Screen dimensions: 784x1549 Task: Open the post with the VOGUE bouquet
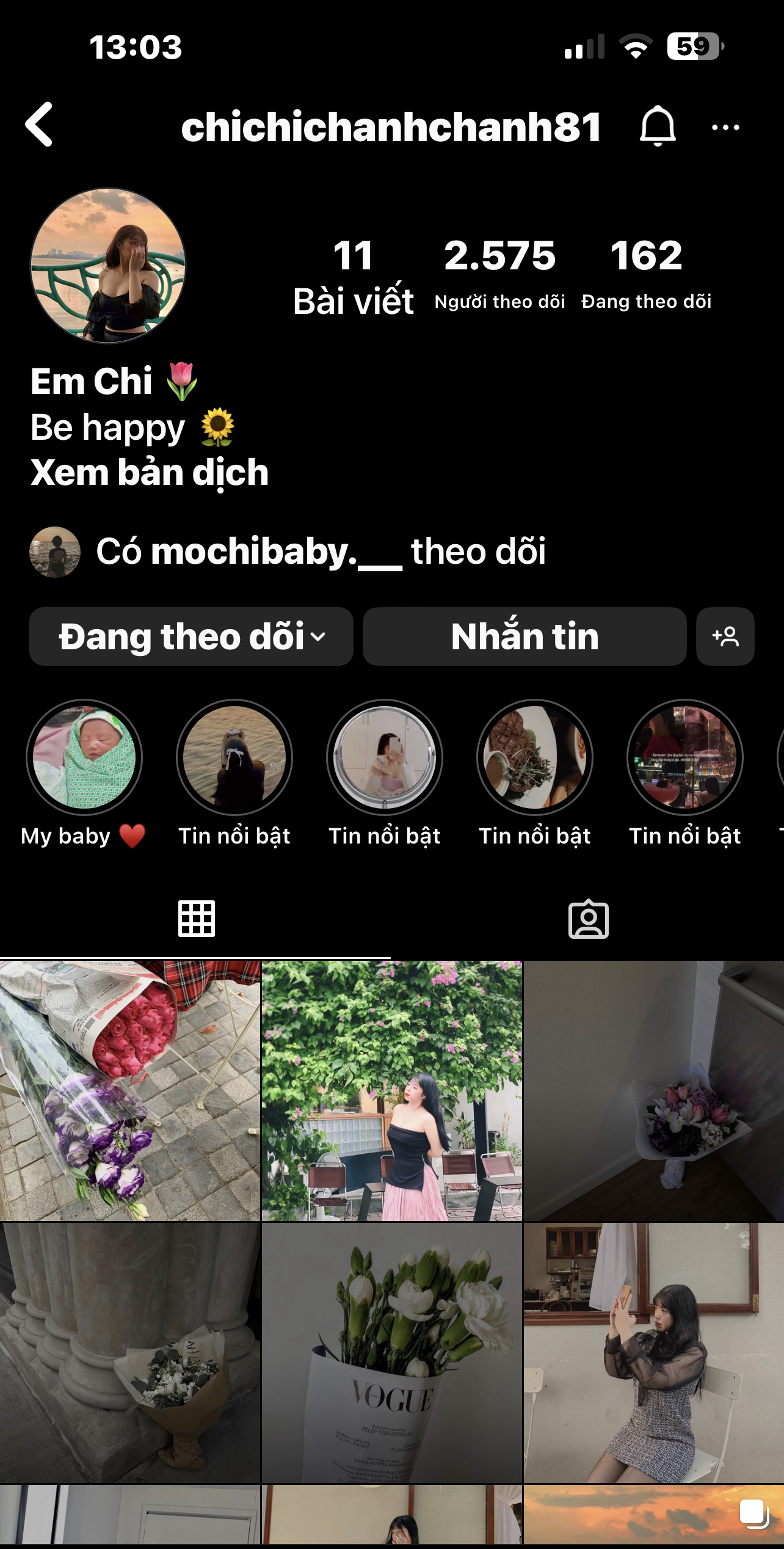coord(392,1352)
